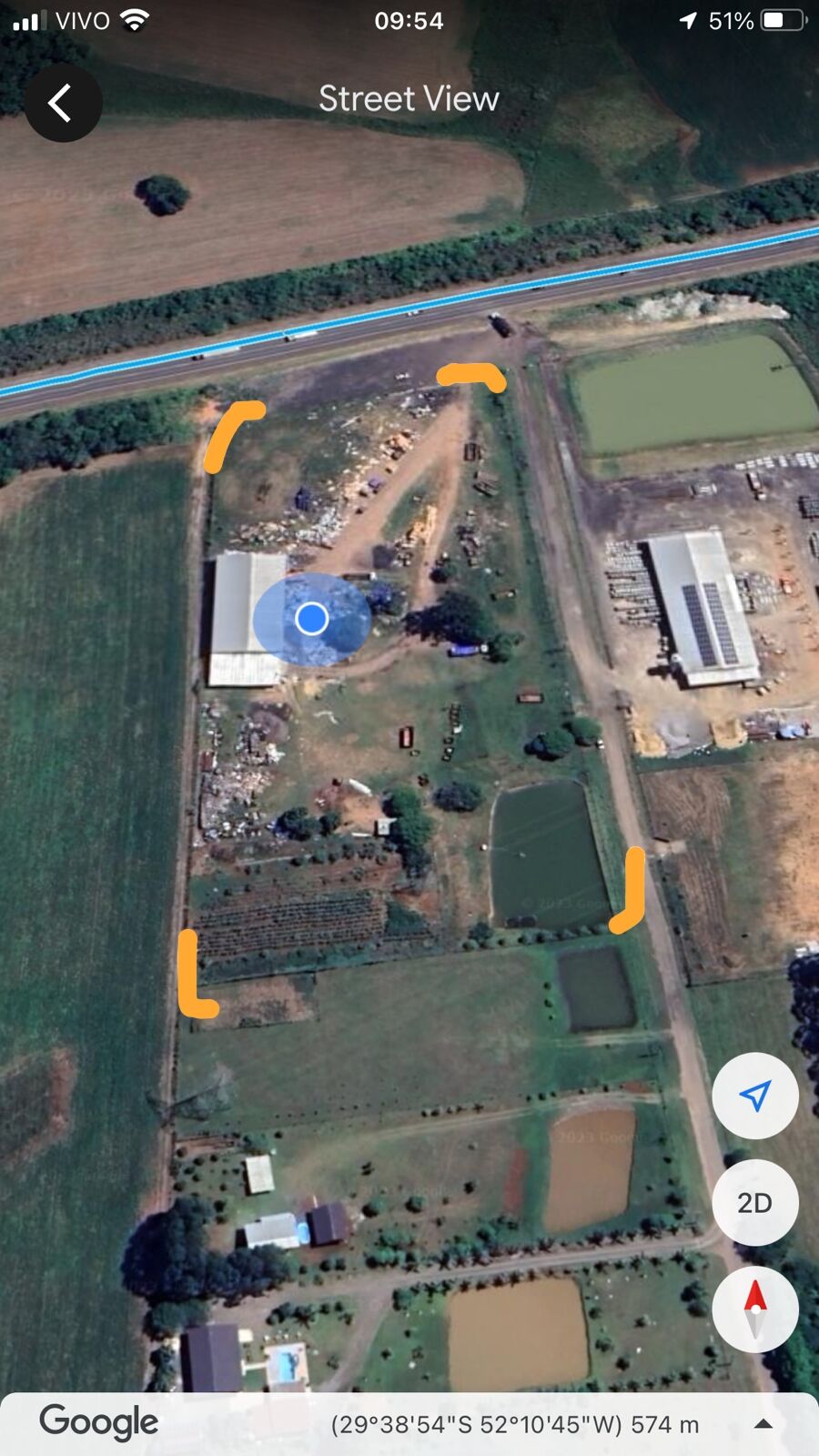Reset map orientation with the compass
Screen dimensions: 819x1456
pyautogui.click(x=754, y=1309)
